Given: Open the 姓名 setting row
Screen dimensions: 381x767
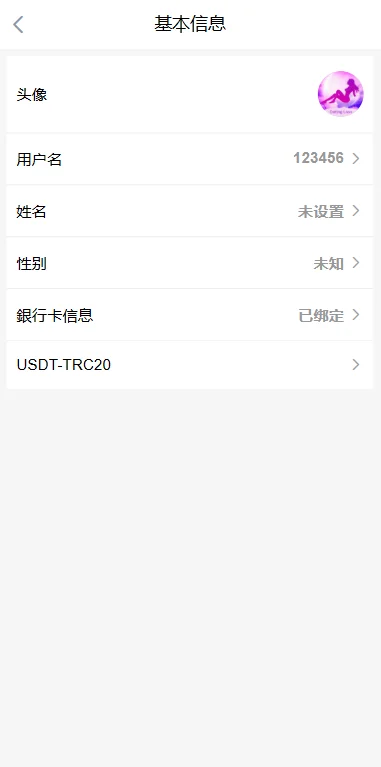Looking at the screenshot, I should pyautogui.click(x=189, y=211).
